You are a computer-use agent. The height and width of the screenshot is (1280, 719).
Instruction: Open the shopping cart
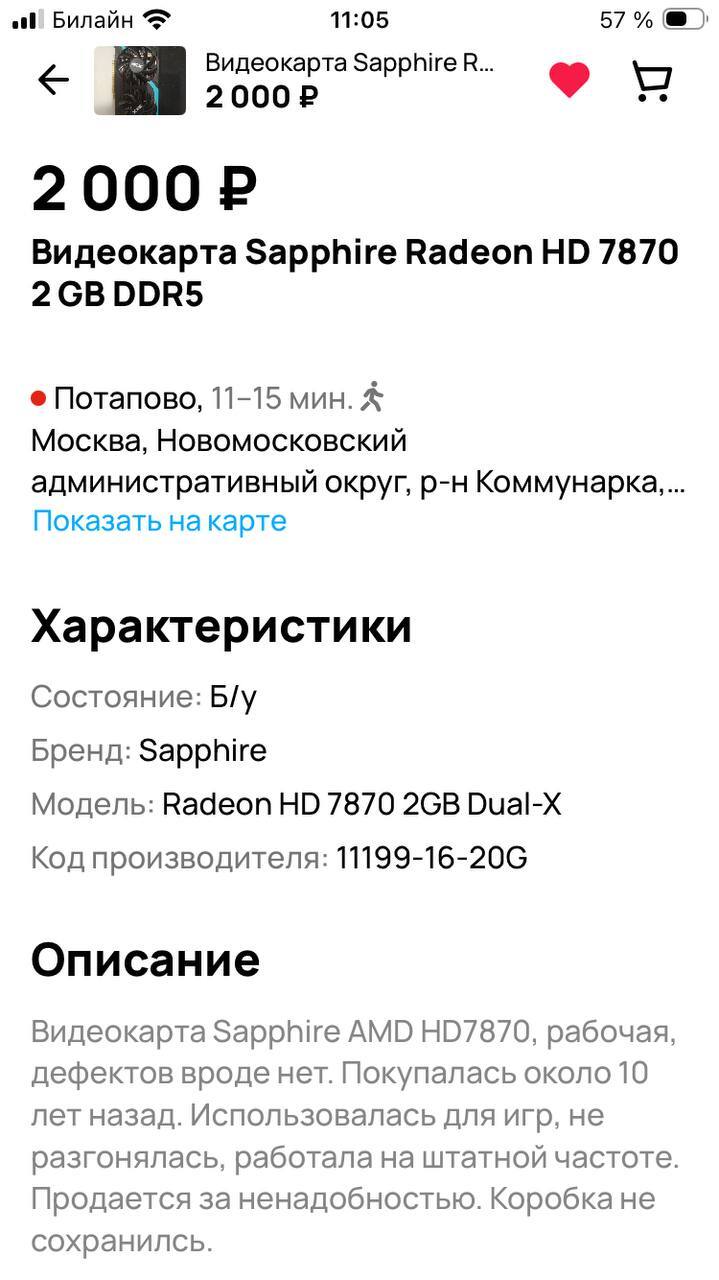point(652,81)
